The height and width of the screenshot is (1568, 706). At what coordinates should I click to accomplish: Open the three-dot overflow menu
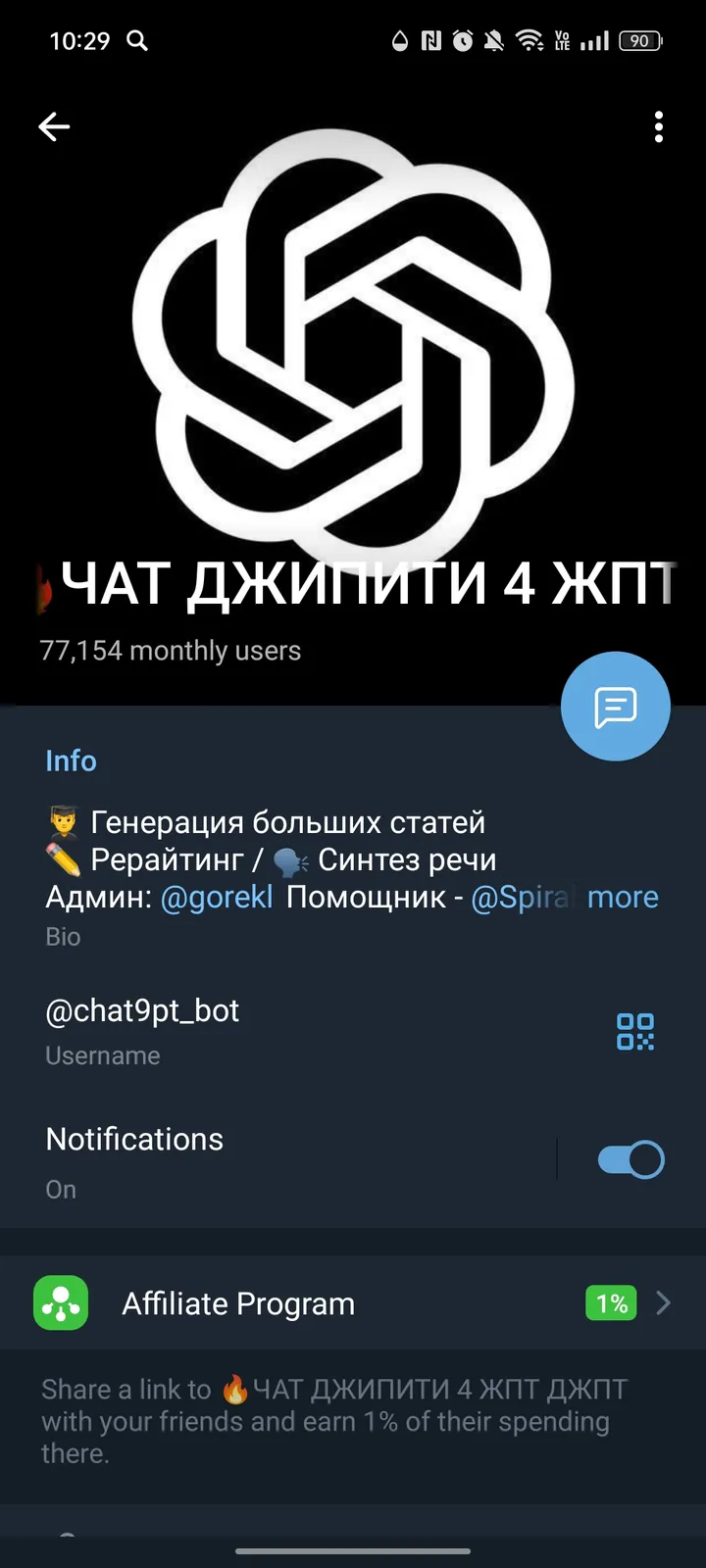point(658,127)
